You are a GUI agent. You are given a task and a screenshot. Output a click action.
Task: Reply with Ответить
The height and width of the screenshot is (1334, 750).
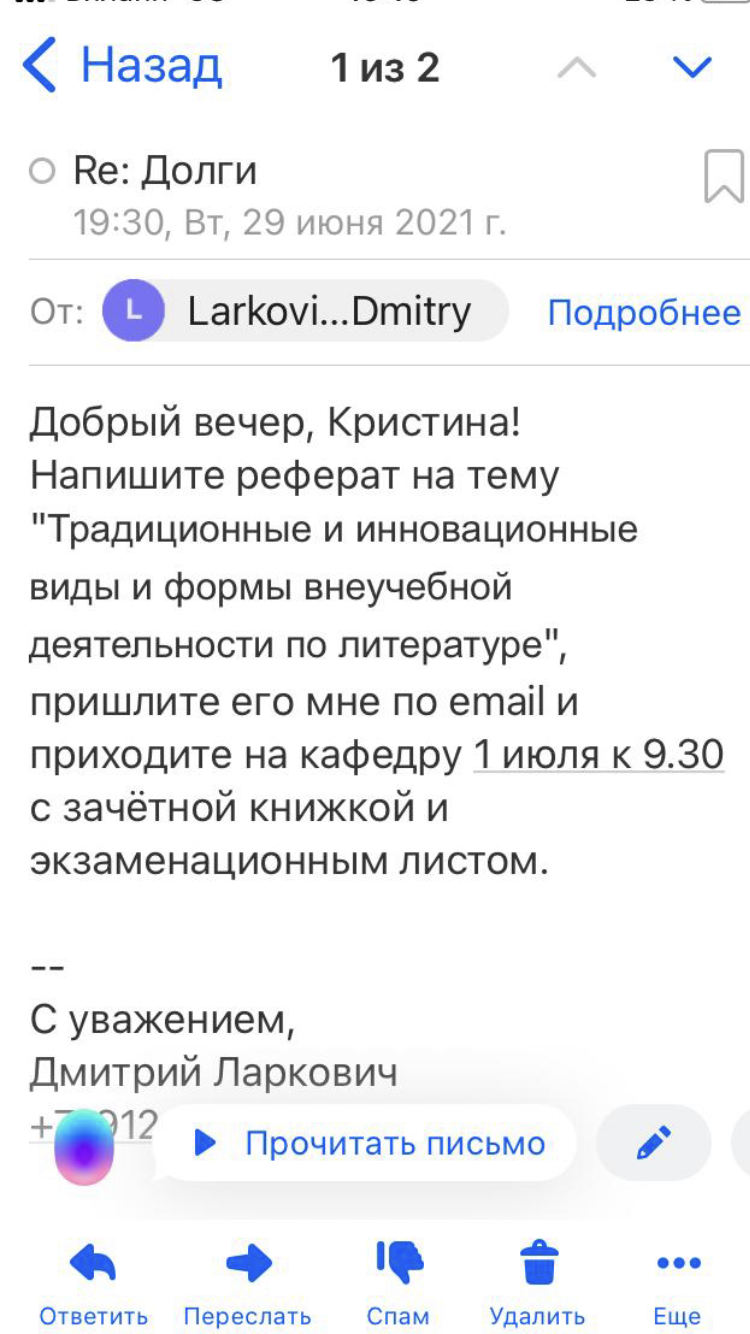(93, 1283)
